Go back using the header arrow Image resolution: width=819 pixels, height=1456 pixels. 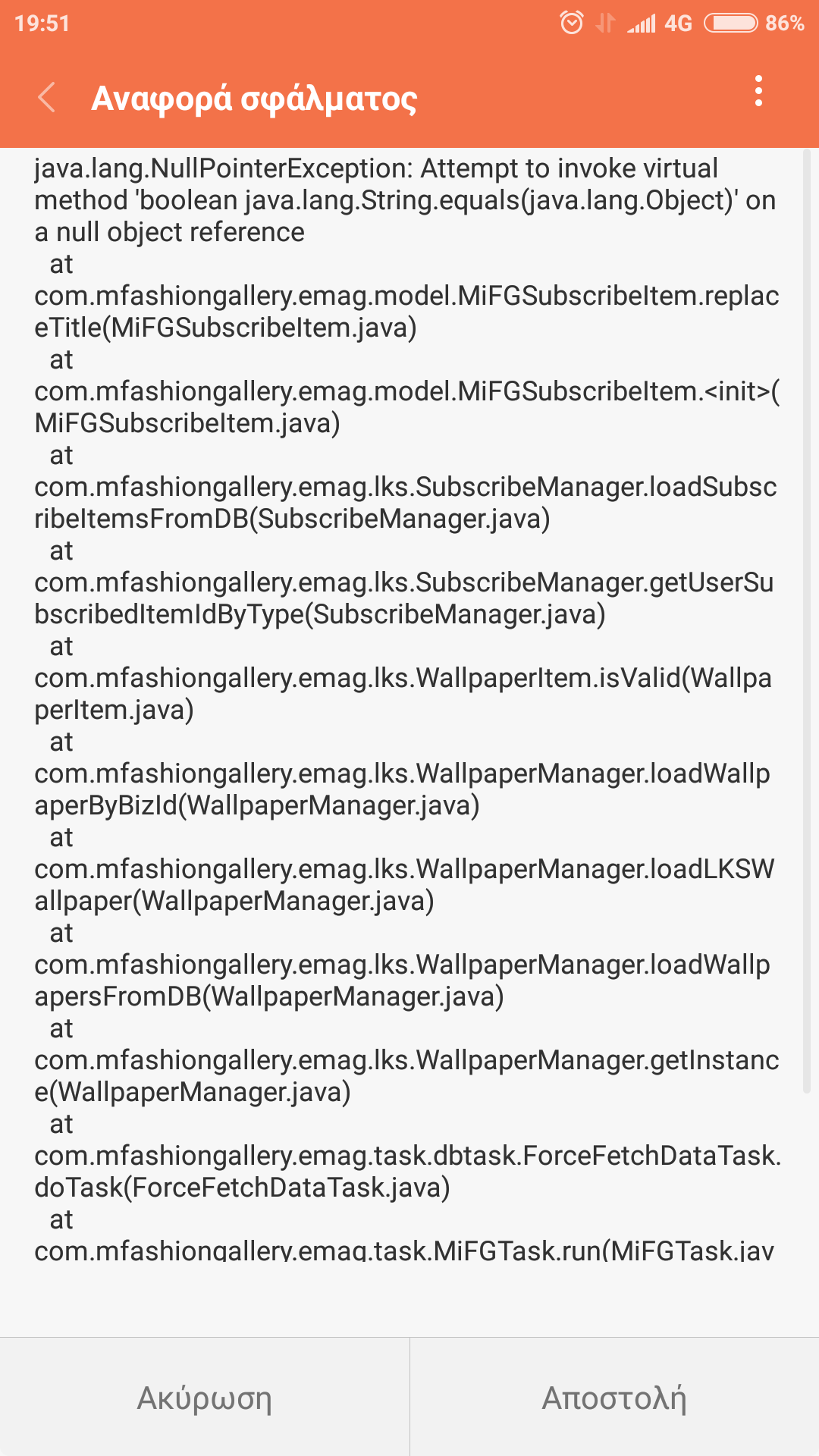point(47,97)
